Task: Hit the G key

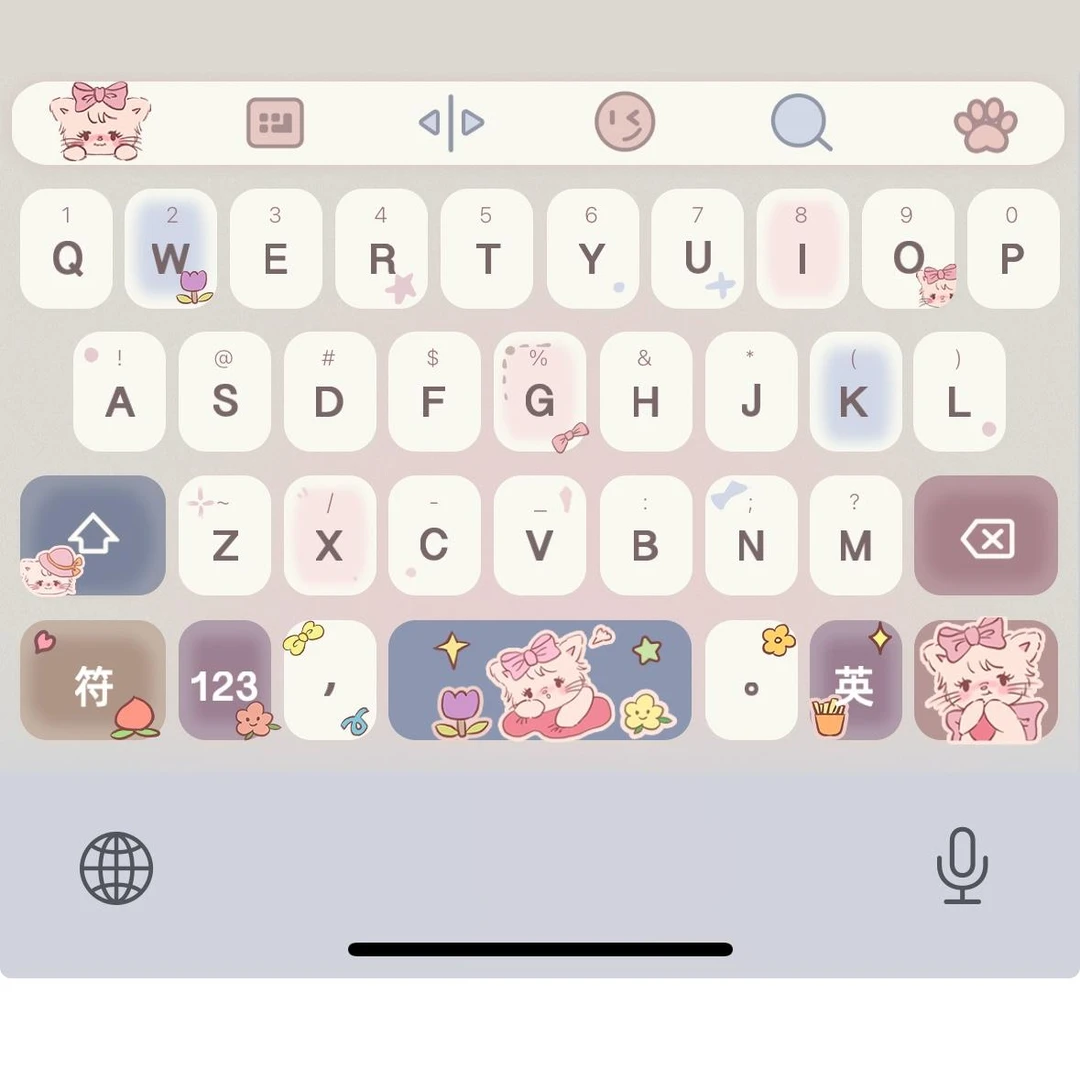Action: (x=540, y=392)
